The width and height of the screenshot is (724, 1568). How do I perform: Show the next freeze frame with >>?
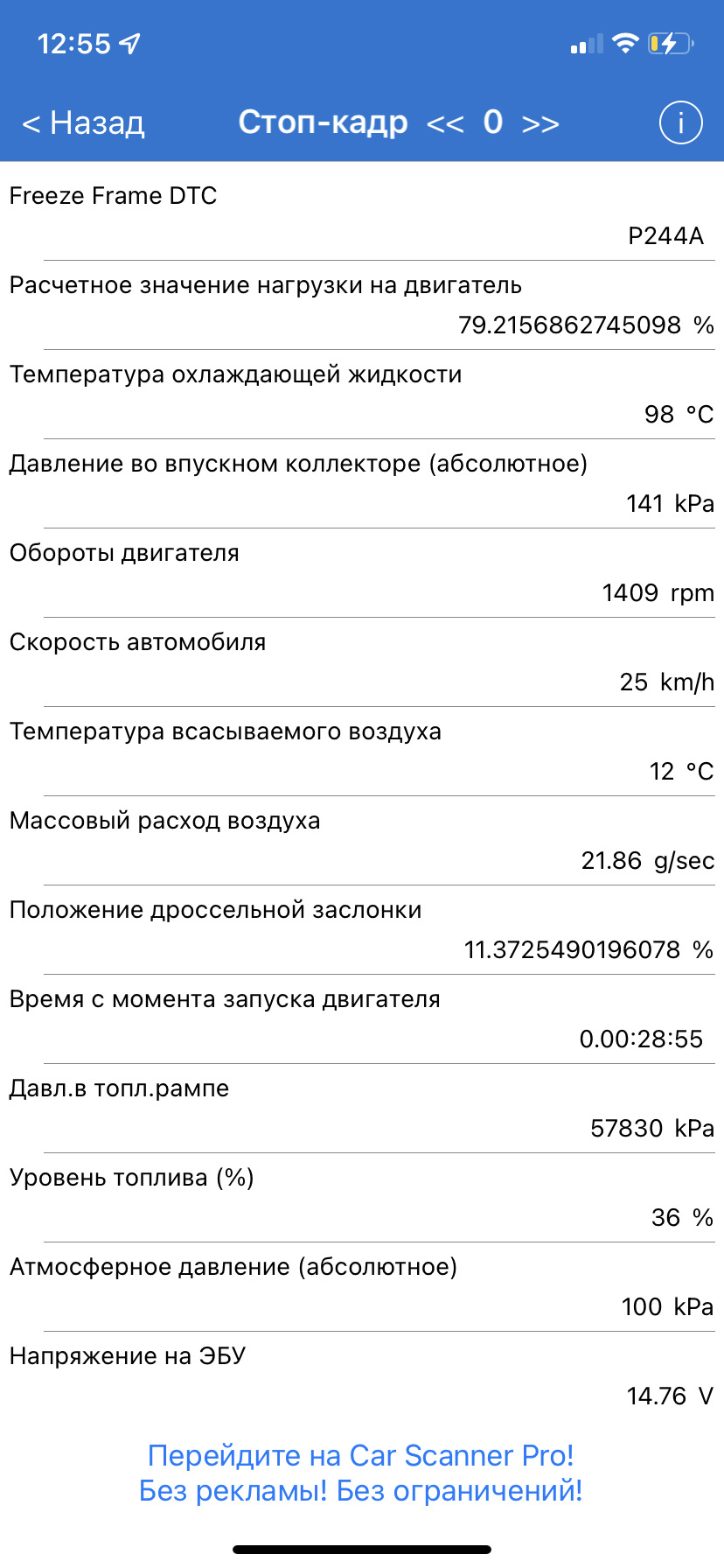tap(540, 123)
